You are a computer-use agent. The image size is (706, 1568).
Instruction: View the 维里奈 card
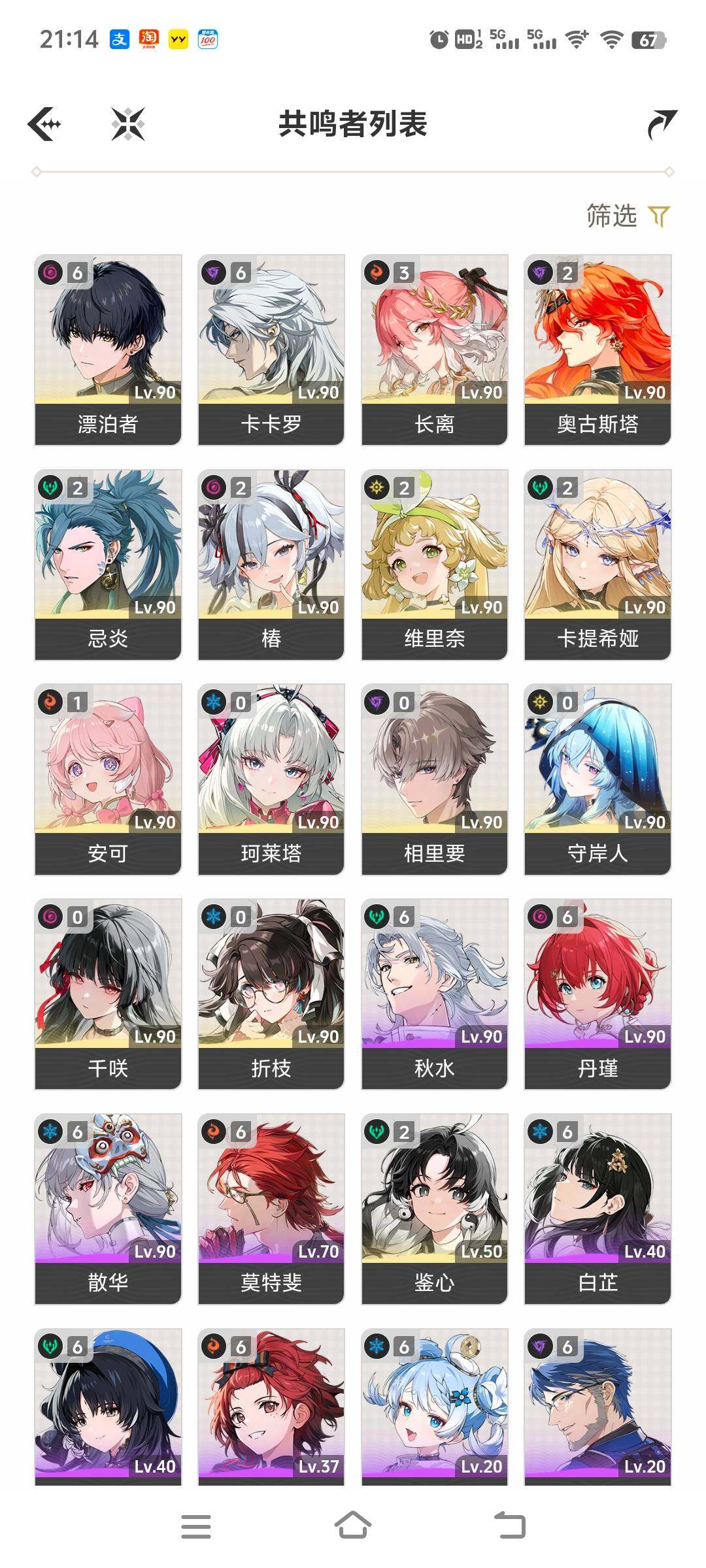435,564
